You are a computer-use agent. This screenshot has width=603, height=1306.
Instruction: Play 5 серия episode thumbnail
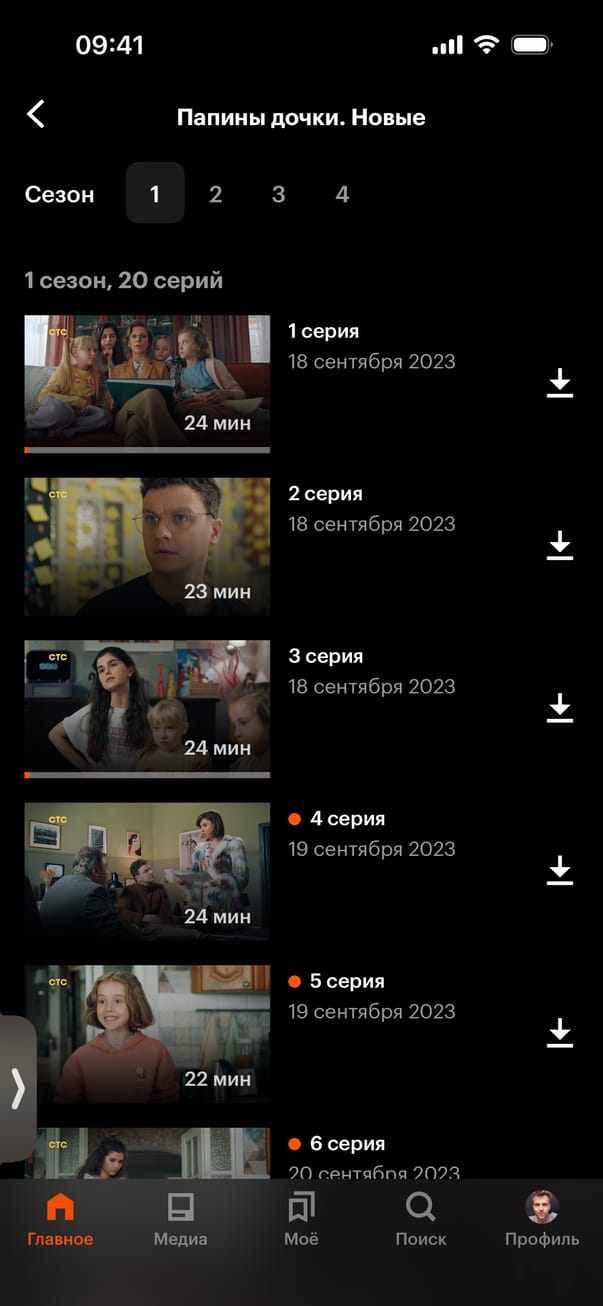click(147, 1033)
